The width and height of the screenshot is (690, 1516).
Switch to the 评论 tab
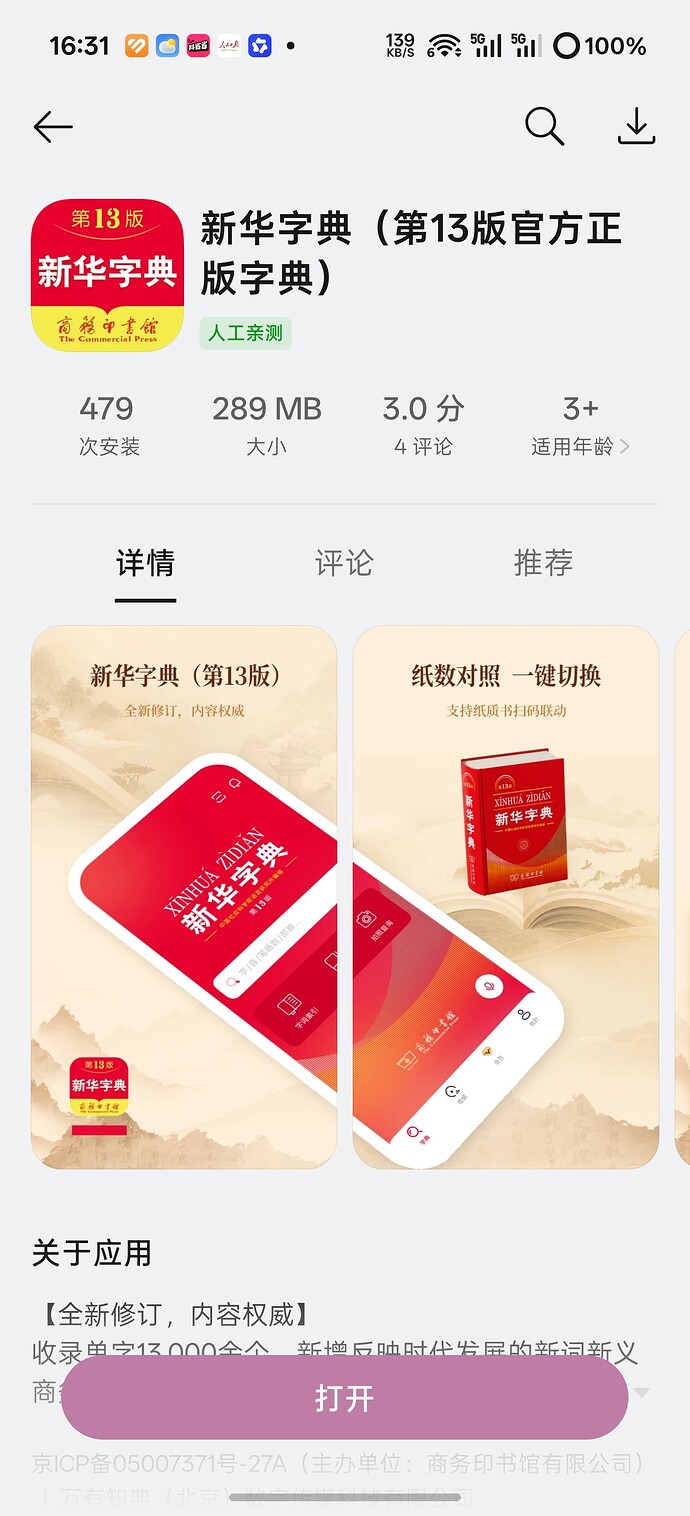[344, 563]
